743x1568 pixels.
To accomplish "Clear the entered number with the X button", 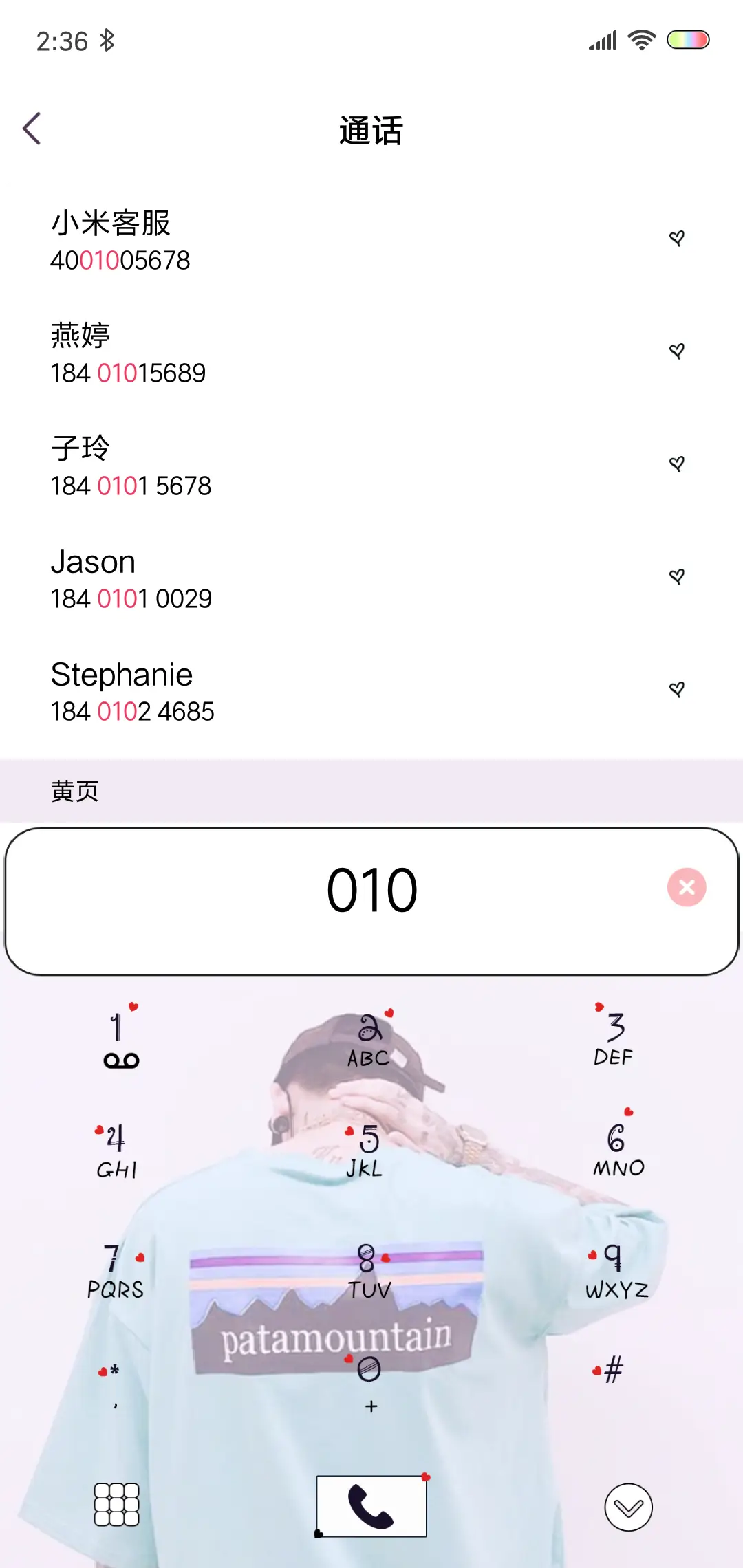I will pyautogui.click(x=686, y=887).
